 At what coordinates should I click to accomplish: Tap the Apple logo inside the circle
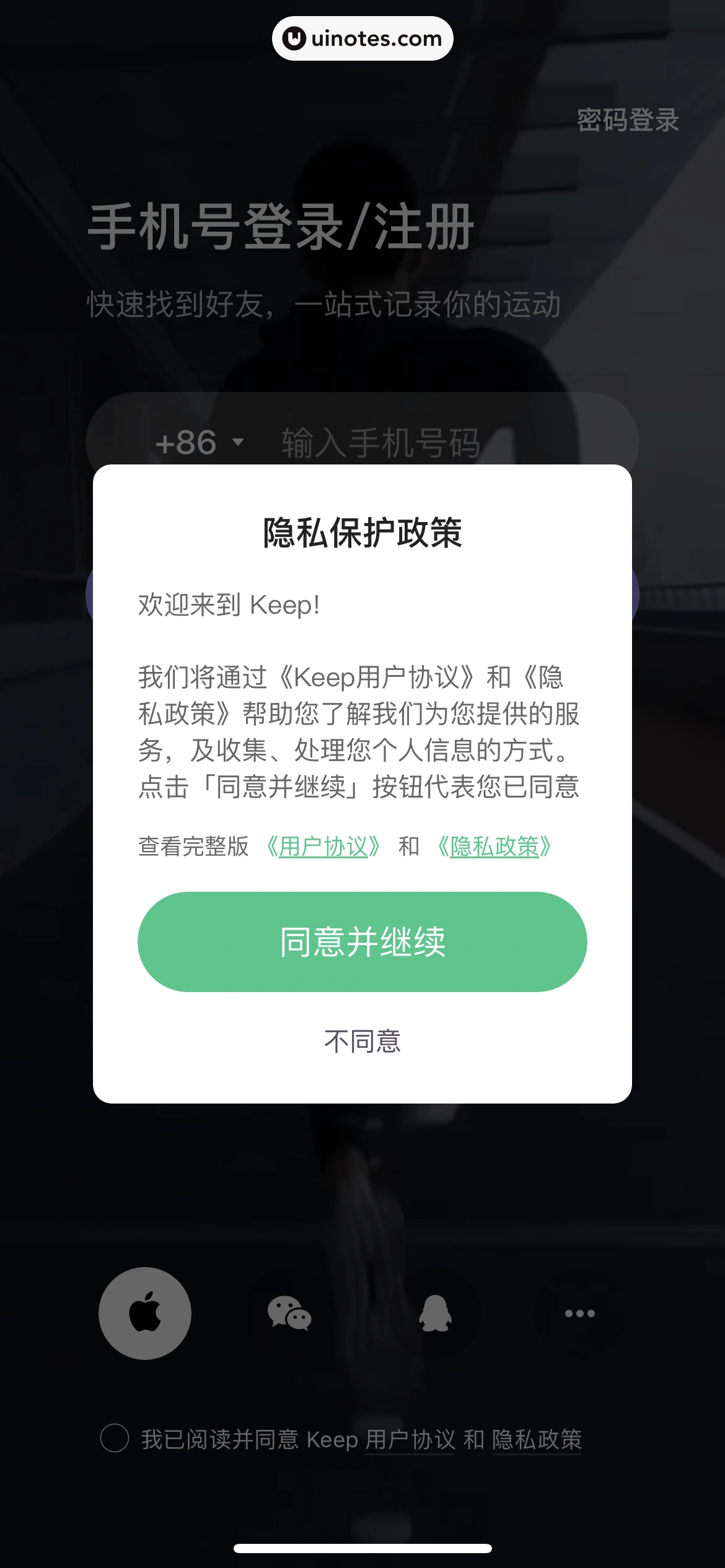click(x=144, y=1313)
